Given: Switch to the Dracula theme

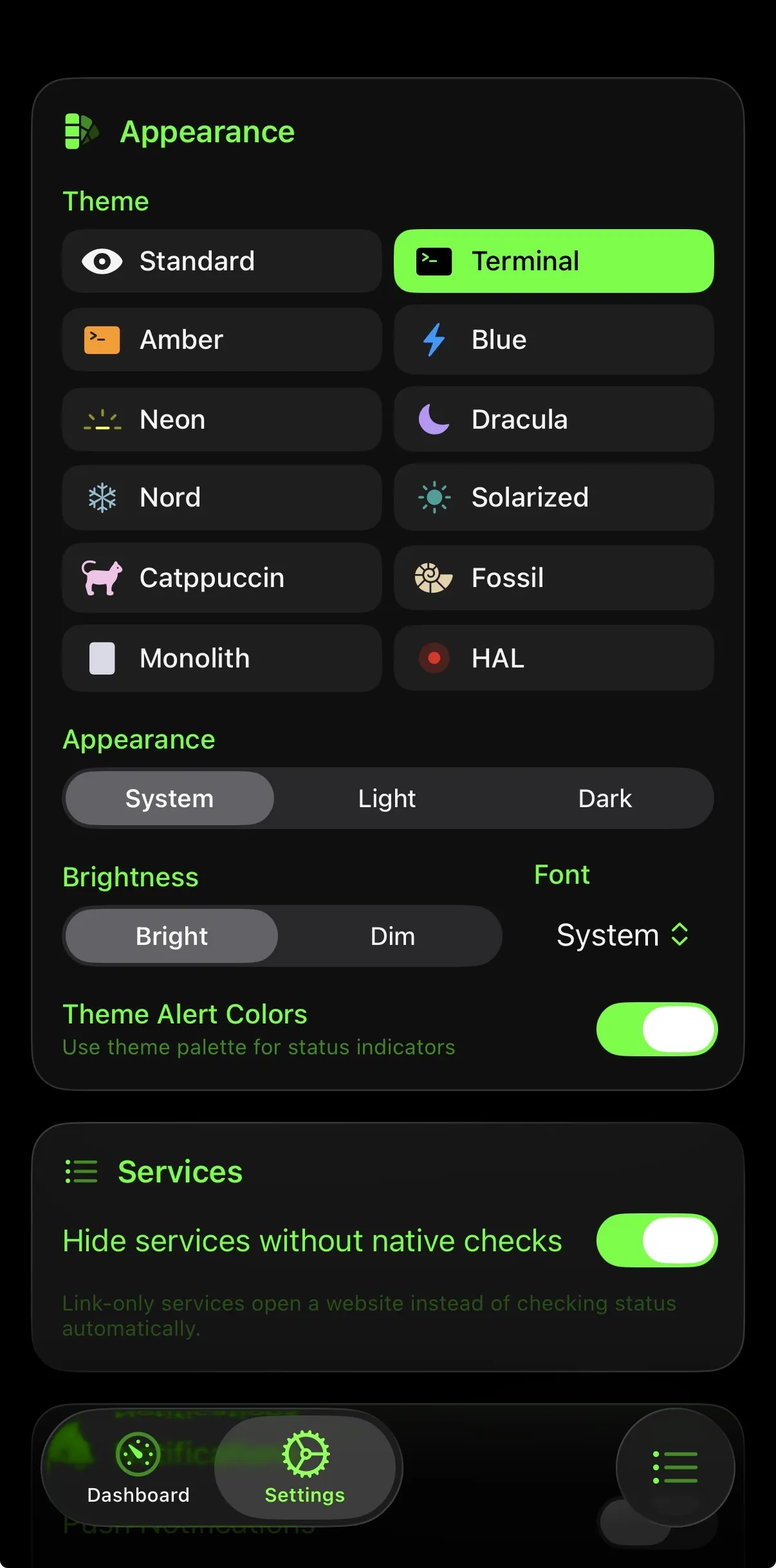Looking at the screenshot, I should point(553,420).
